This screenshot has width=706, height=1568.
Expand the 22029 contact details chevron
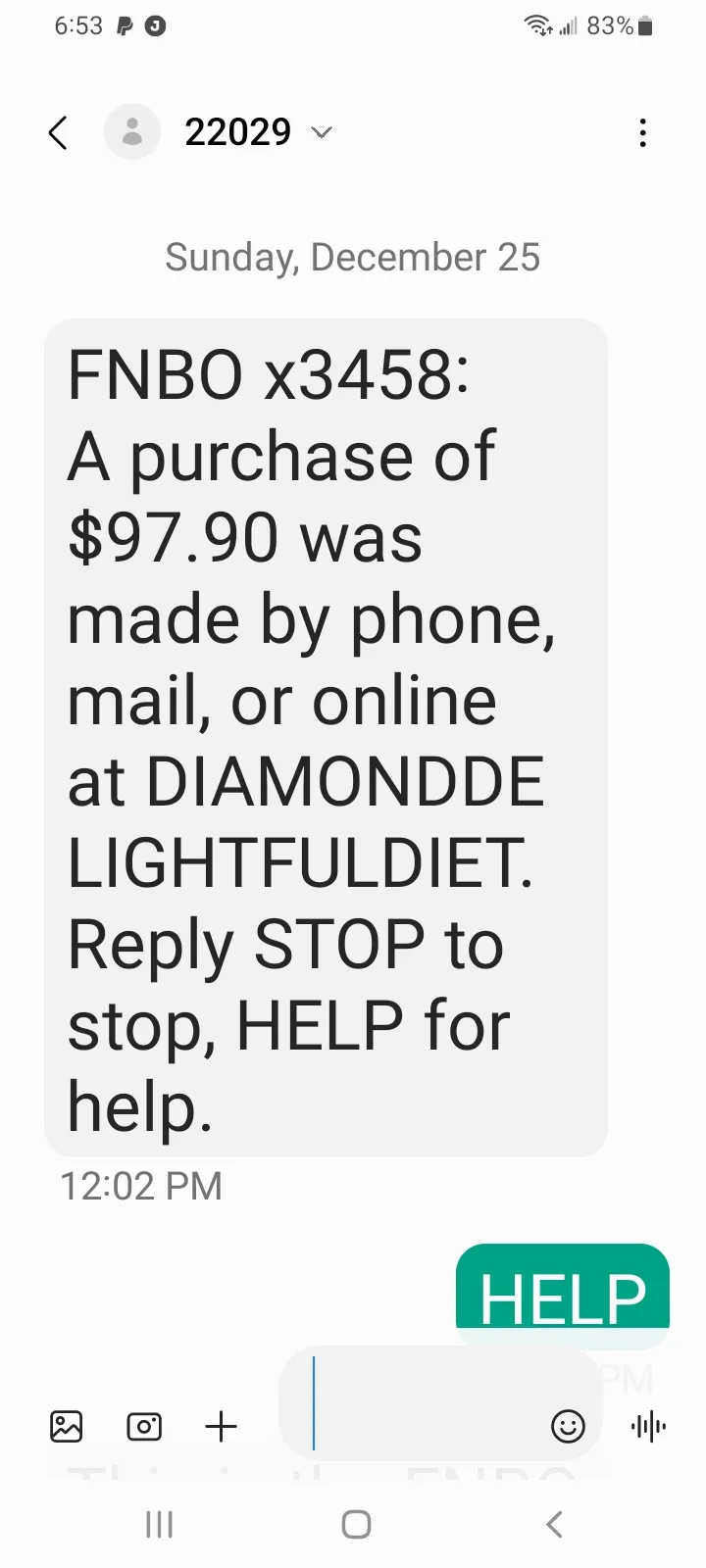[322, 132]
